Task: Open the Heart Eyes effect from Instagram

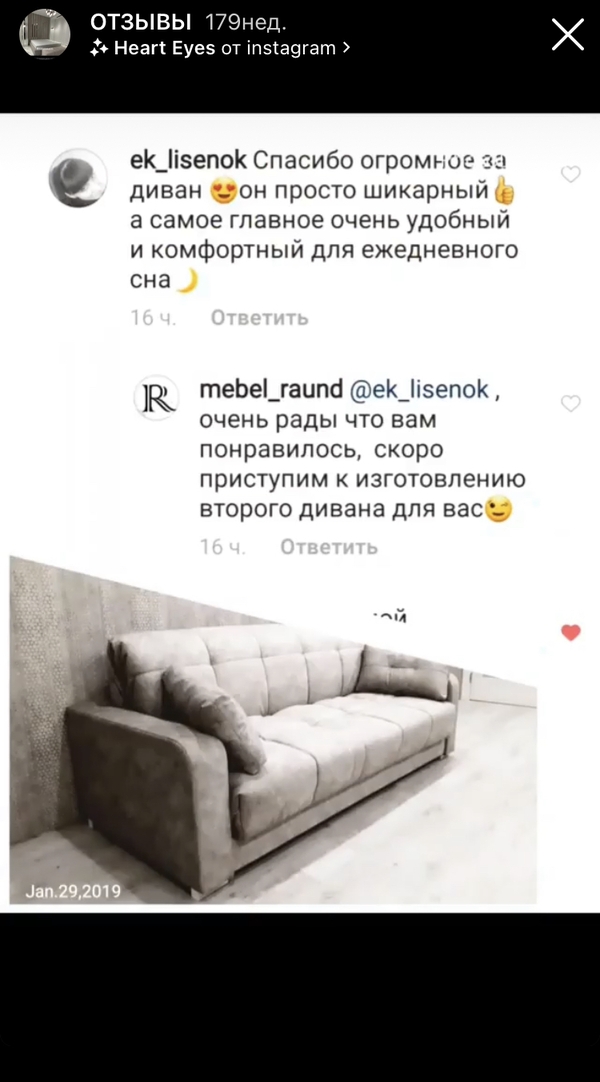Action: (220, 48)
